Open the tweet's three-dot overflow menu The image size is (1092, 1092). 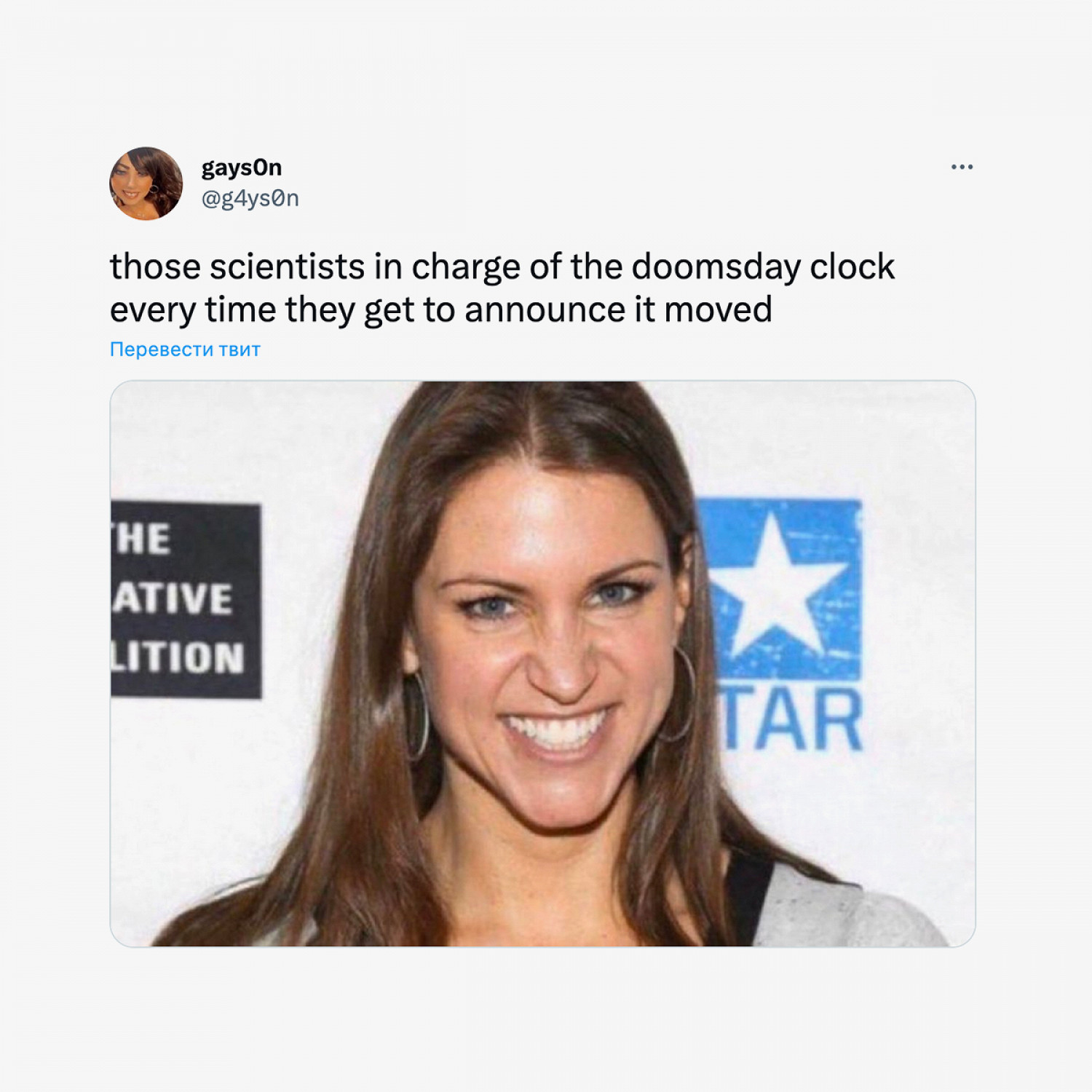click(x=962, y=167)
